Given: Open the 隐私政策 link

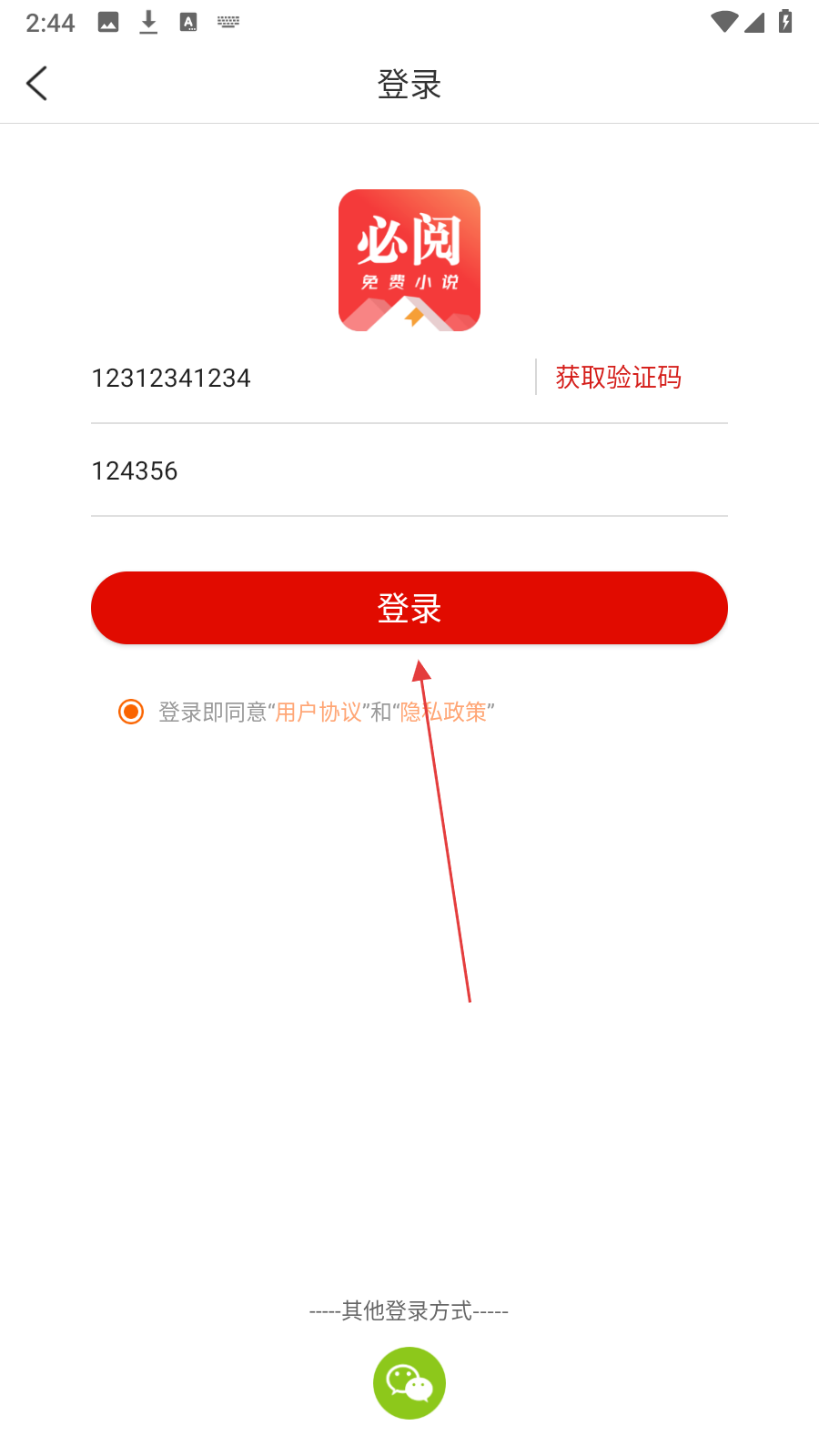Looking at the screenshot, I should [x=444, y=712].
